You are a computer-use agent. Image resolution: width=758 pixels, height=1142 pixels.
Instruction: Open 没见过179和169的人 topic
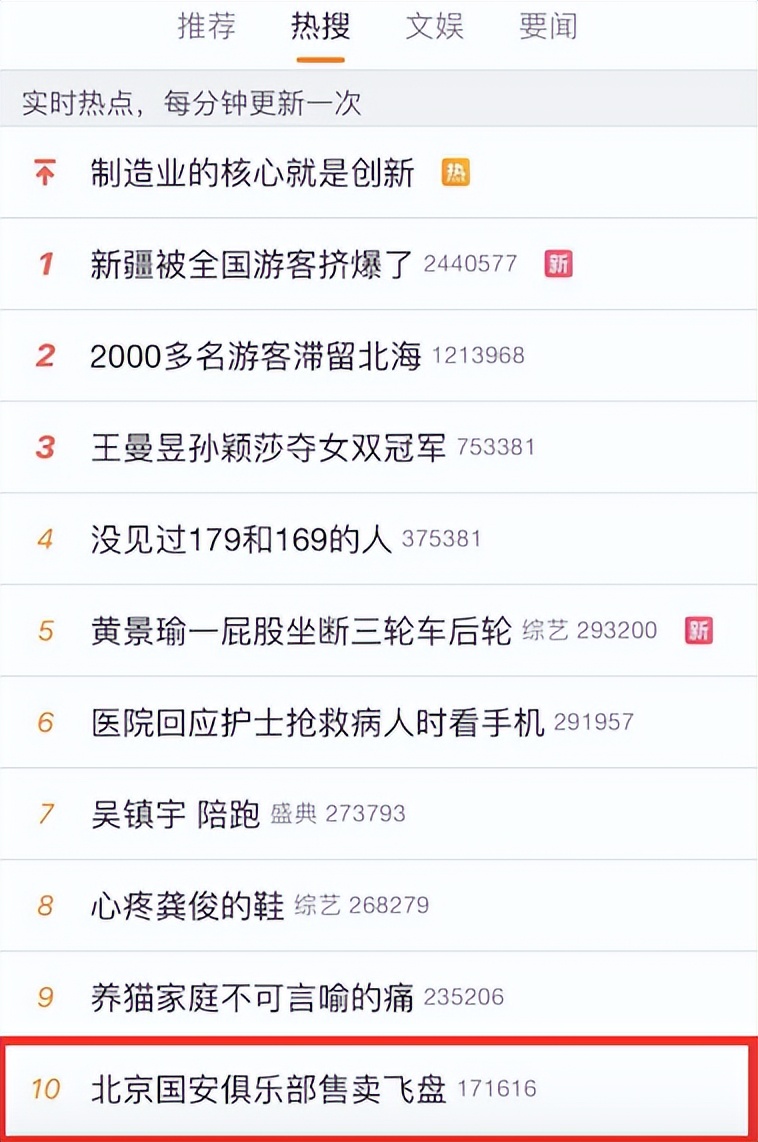tap(240, 539)
